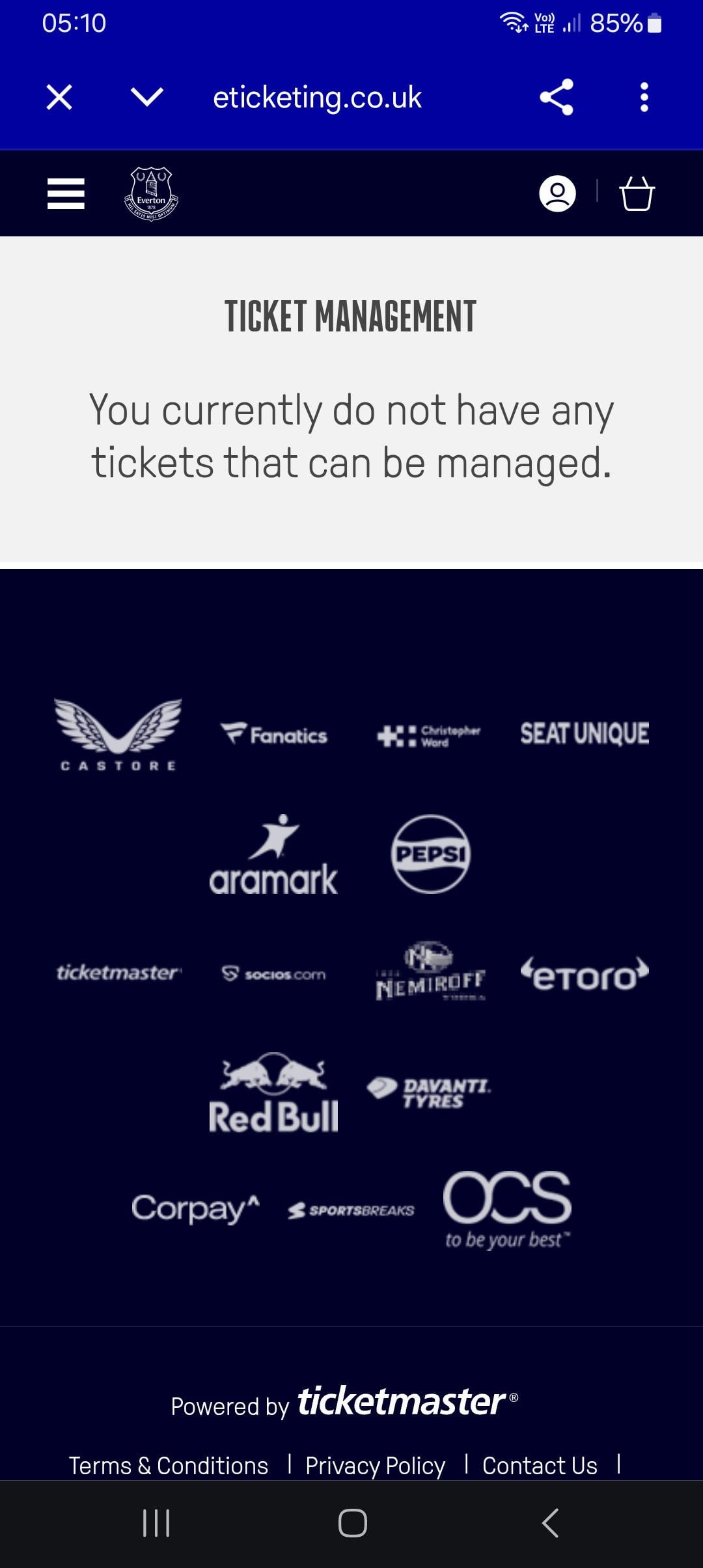
Task: Open the browser overflow menu
Action: coord(644,98)
